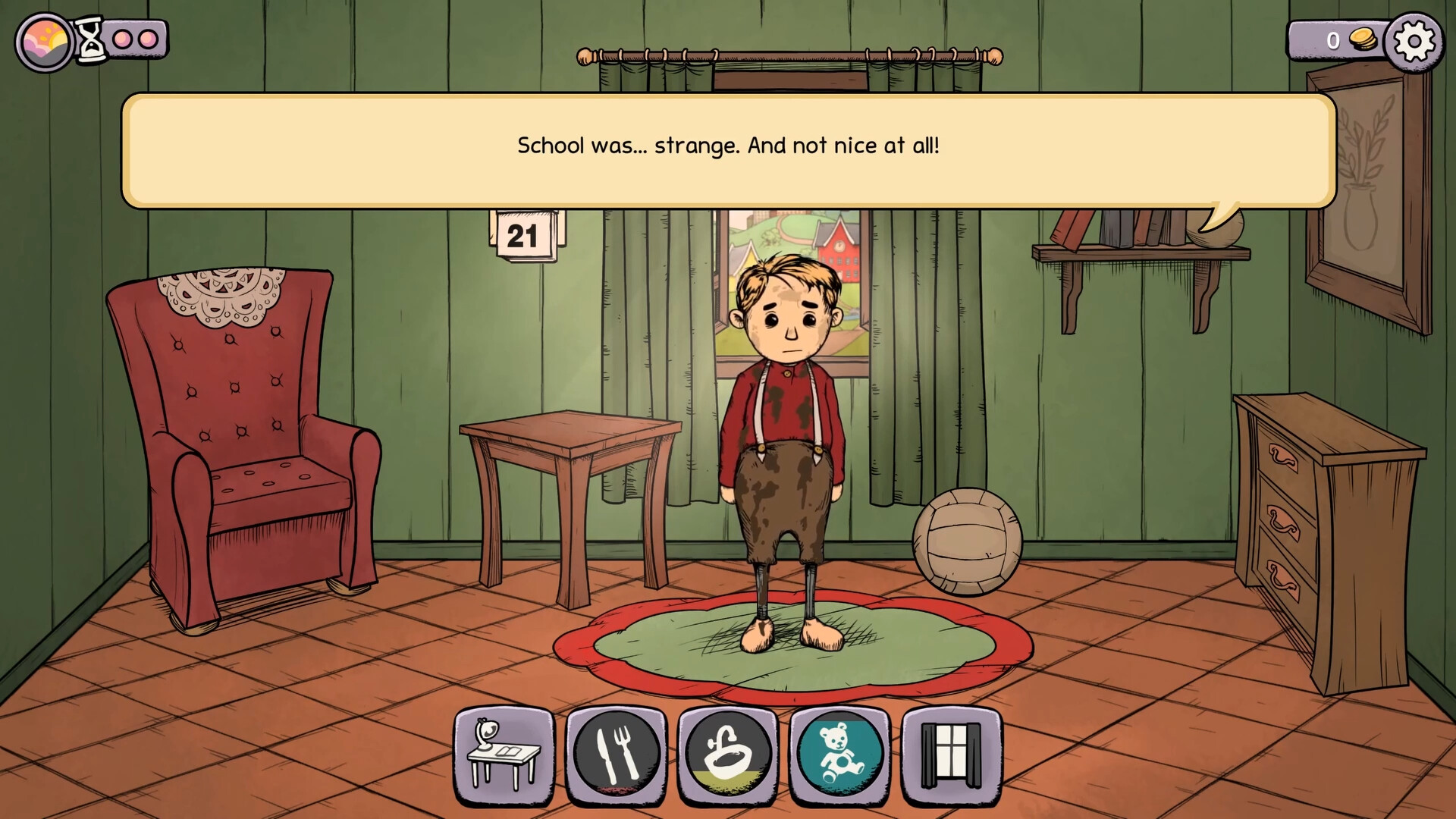Open the settings gear
Viewport: 1456px width, 819px height.
tap(1414, 41)
